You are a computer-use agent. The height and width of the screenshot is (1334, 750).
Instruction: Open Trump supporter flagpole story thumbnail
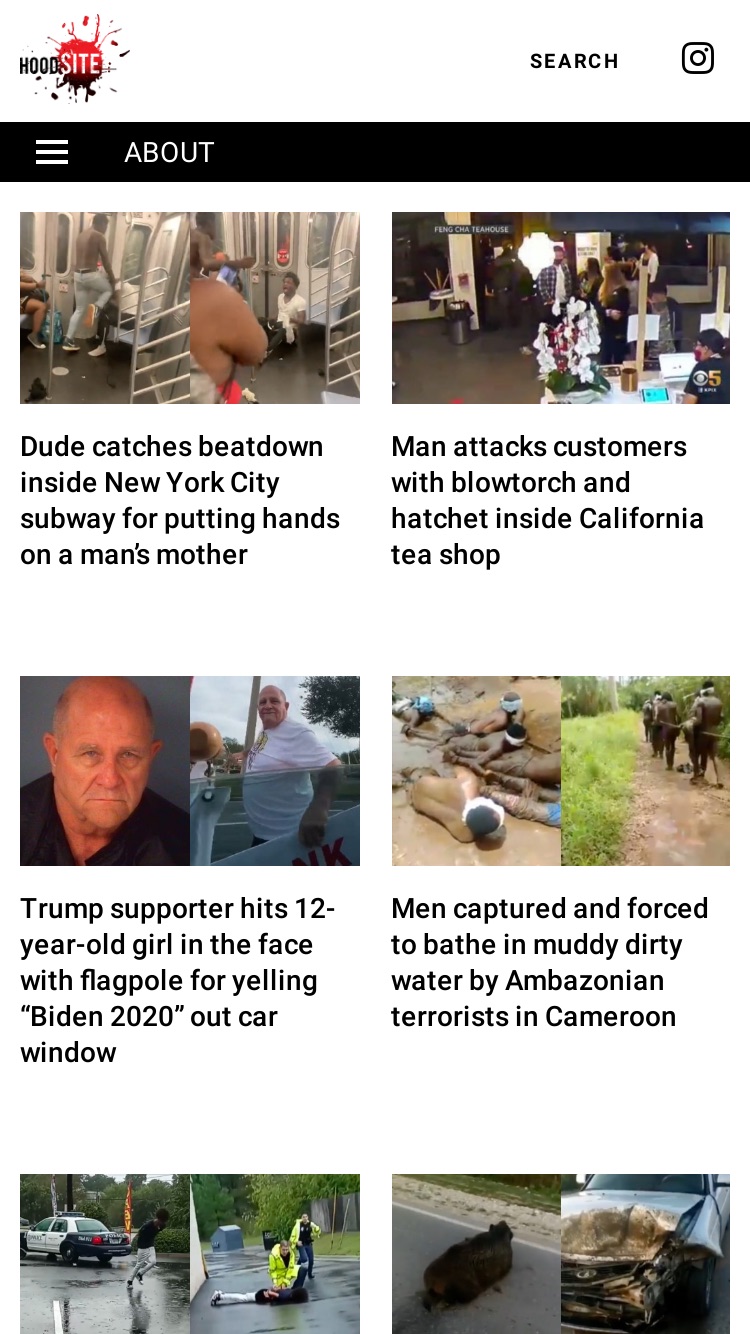(x=190, y=771)
